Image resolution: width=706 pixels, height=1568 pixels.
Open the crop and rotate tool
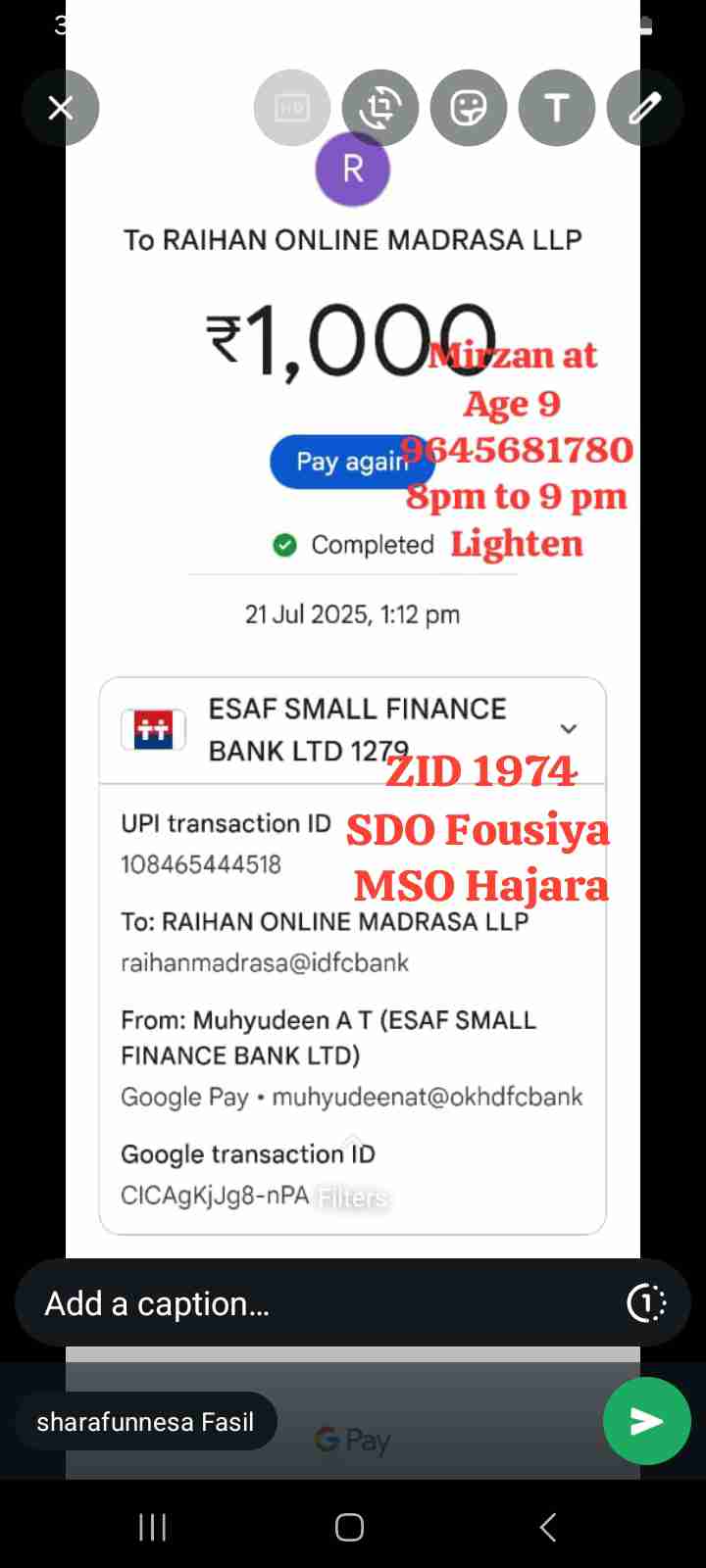(x=380, y=108)
